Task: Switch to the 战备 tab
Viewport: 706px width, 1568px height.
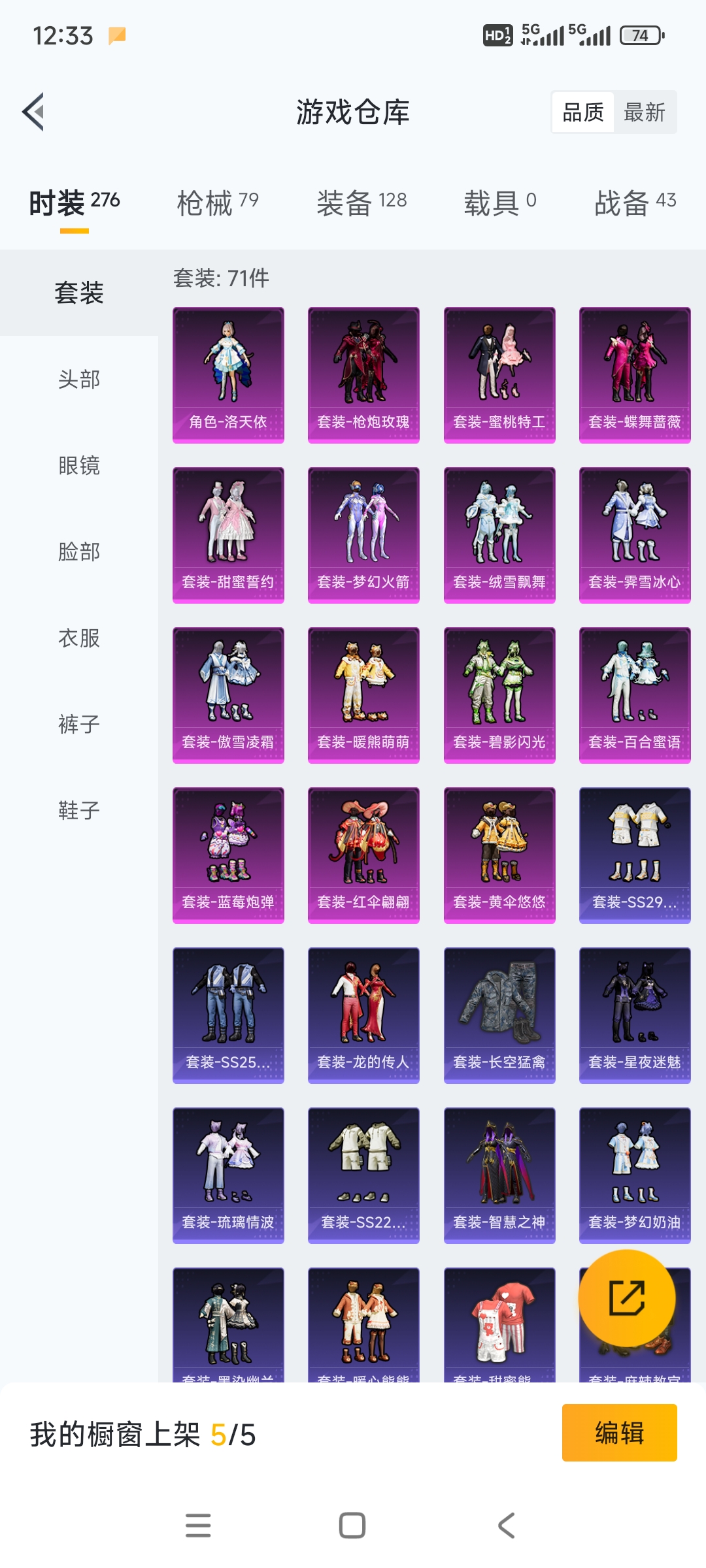Action: click(x=635, y=203)
